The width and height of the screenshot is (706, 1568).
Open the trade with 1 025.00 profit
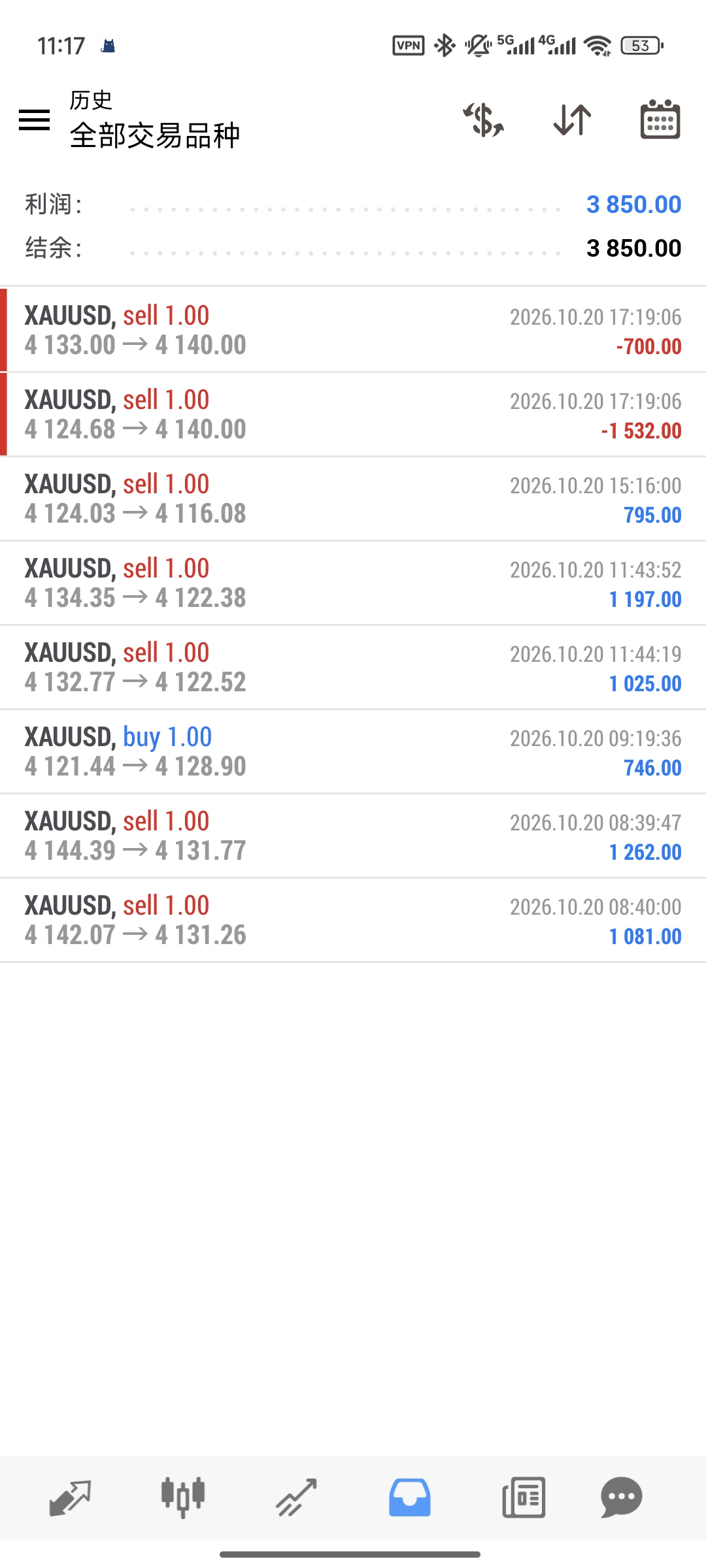coord(353,667)
